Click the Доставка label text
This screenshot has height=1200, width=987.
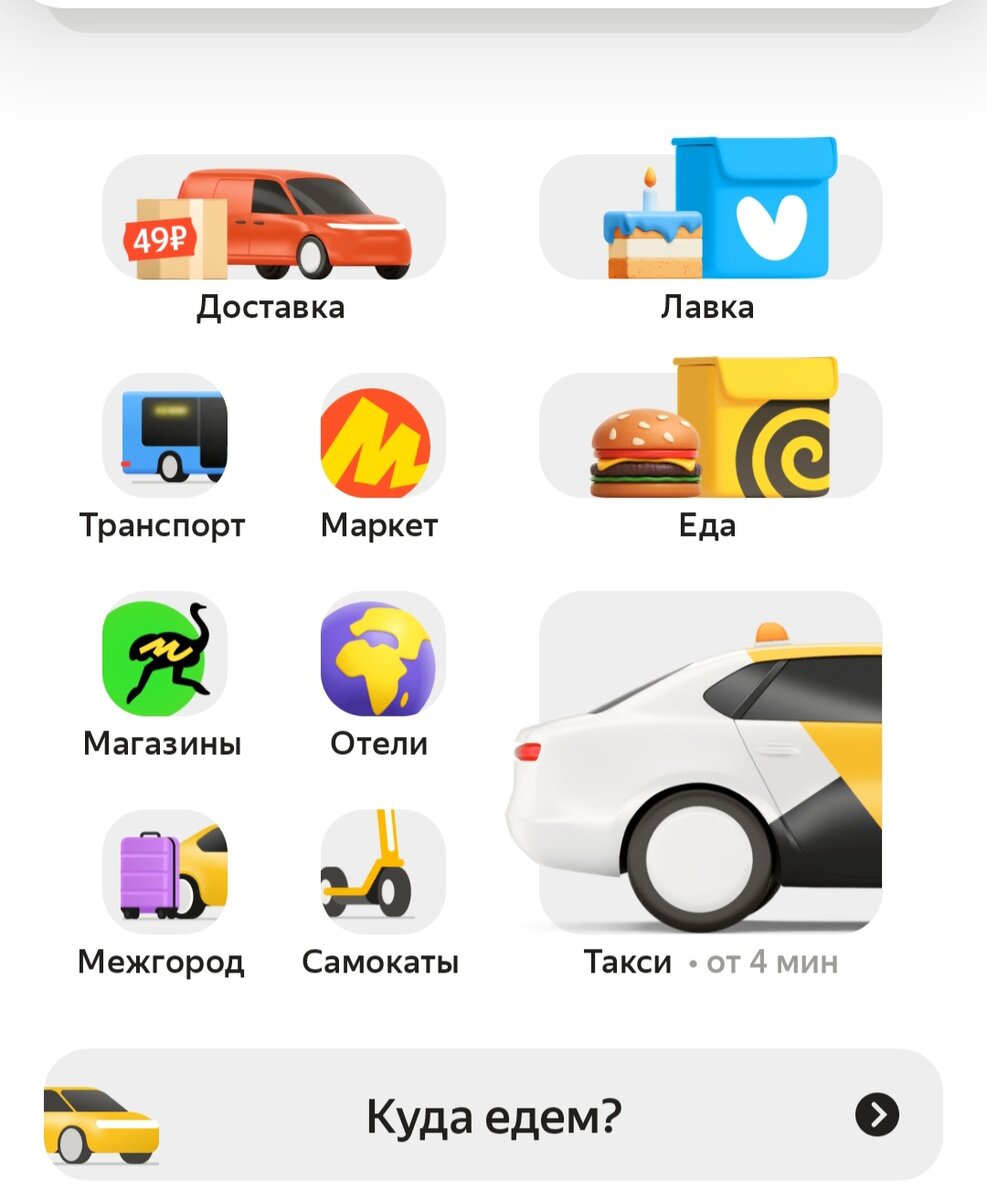pos(270,307)
